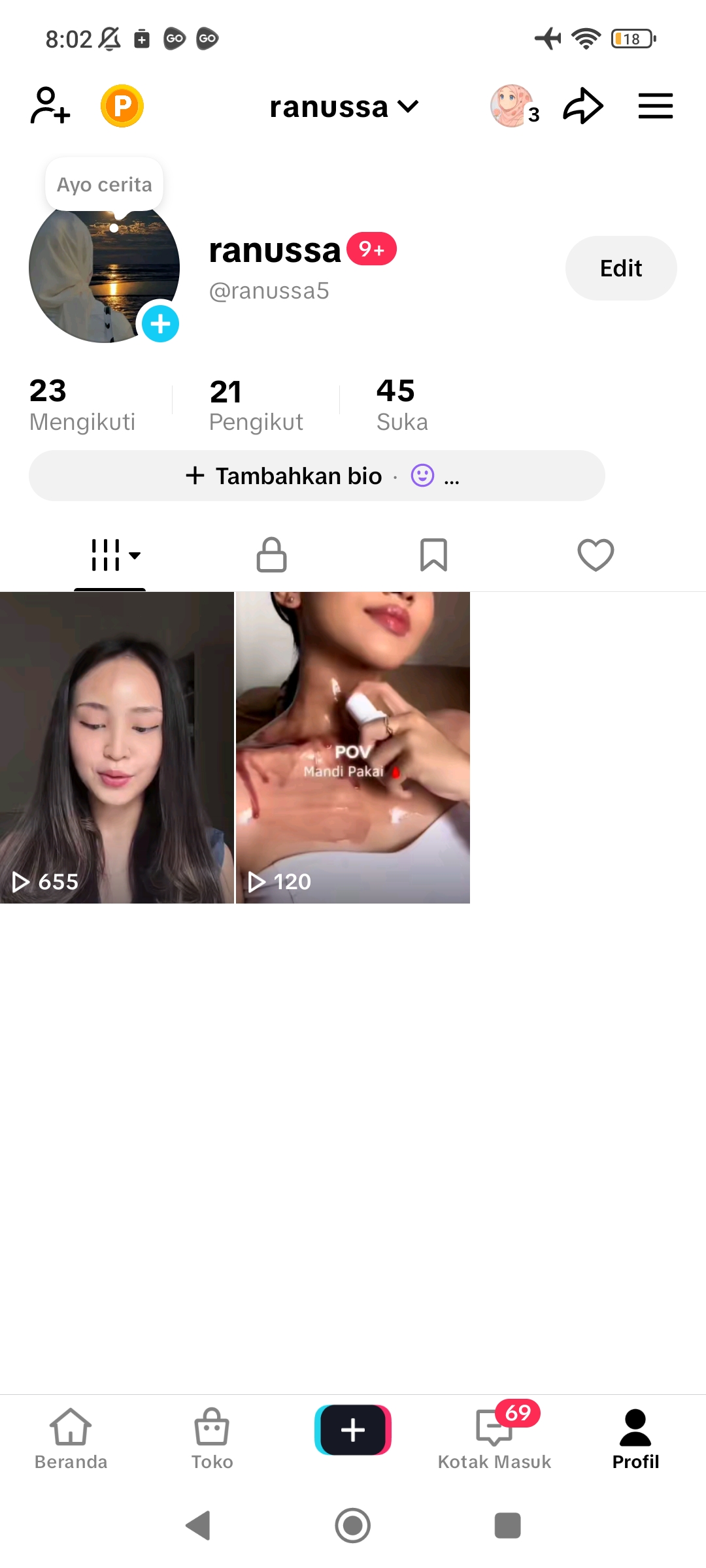Open the video with 655 views
The width and height of the screenshot is (706, 1568).
pyautogui.click(x=116, y=747)
